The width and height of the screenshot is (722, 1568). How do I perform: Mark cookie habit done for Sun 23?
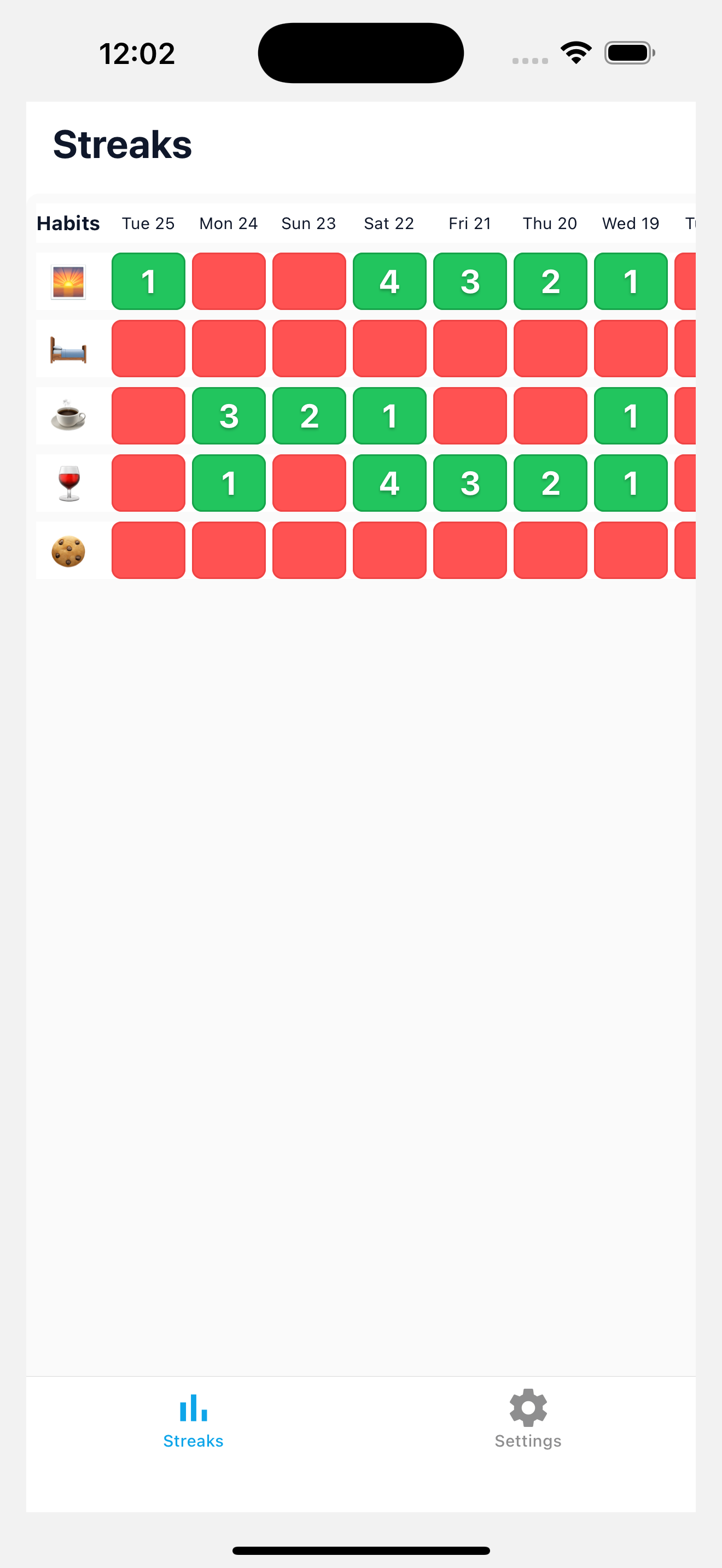tap(308, 550)
